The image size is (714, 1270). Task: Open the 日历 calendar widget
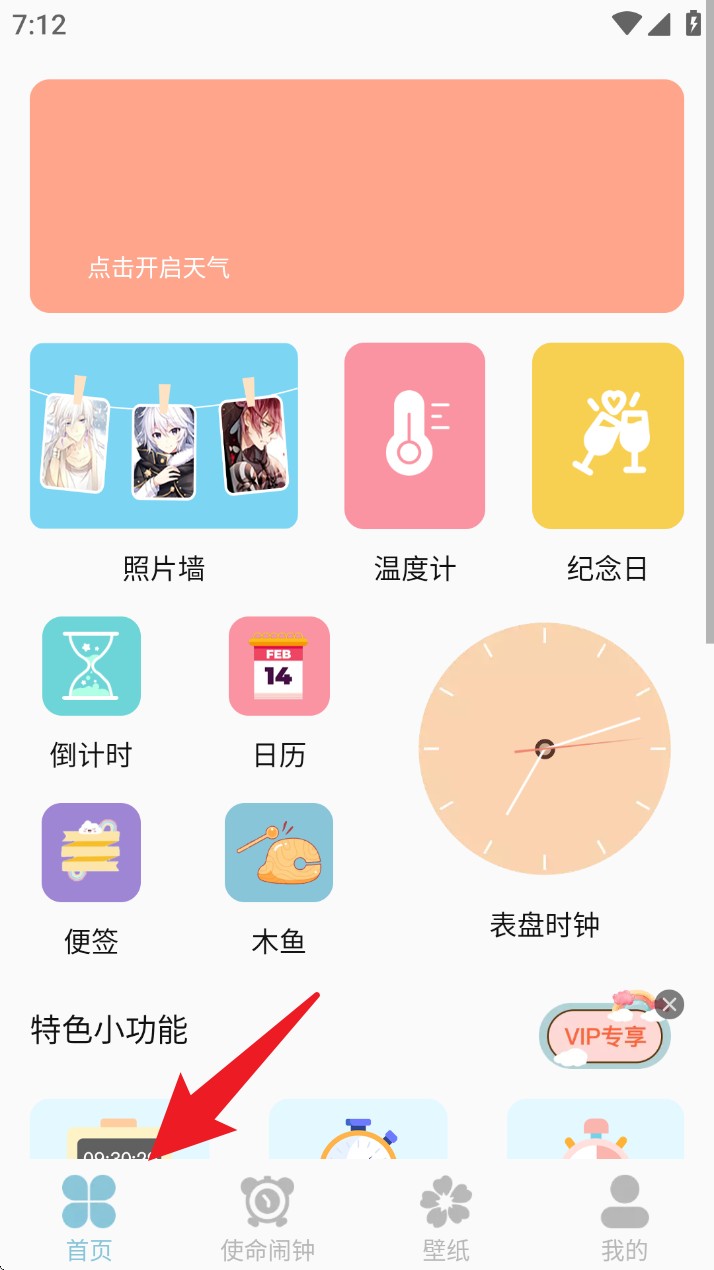click(x=279, y=666)
